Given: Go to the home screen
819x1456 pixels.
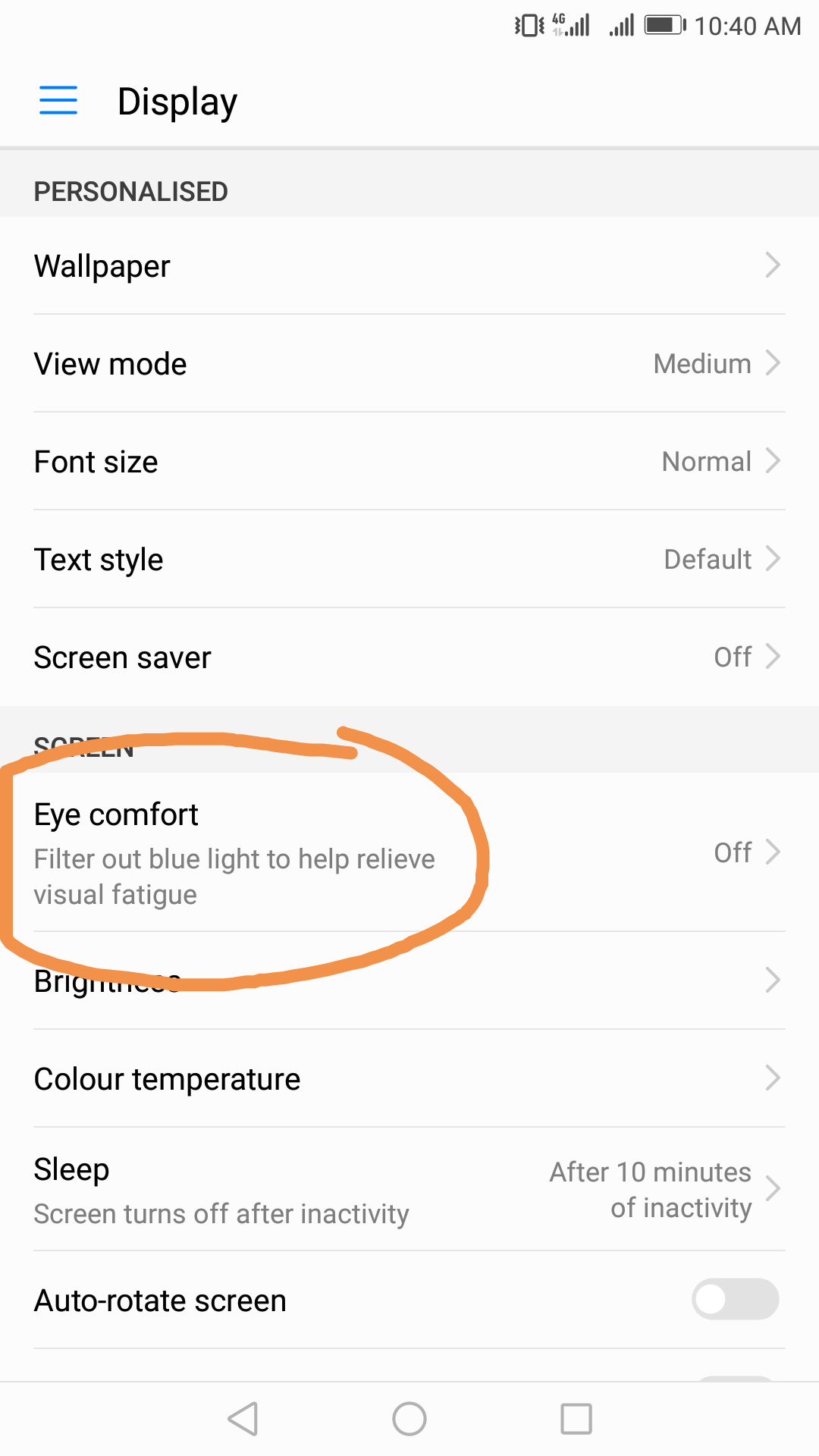Looking at the screenshot, I should pos(409,1419).
